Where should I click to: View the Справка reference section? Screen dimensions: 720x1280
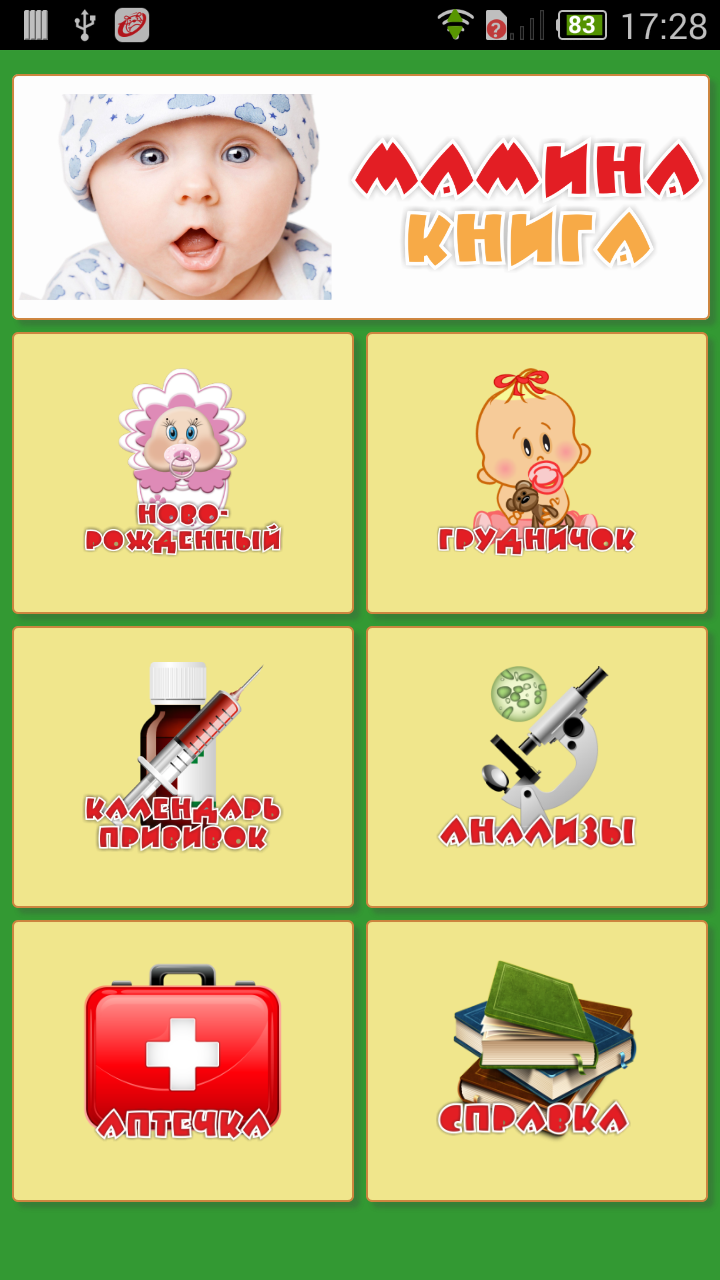[x=537, y=1061]
